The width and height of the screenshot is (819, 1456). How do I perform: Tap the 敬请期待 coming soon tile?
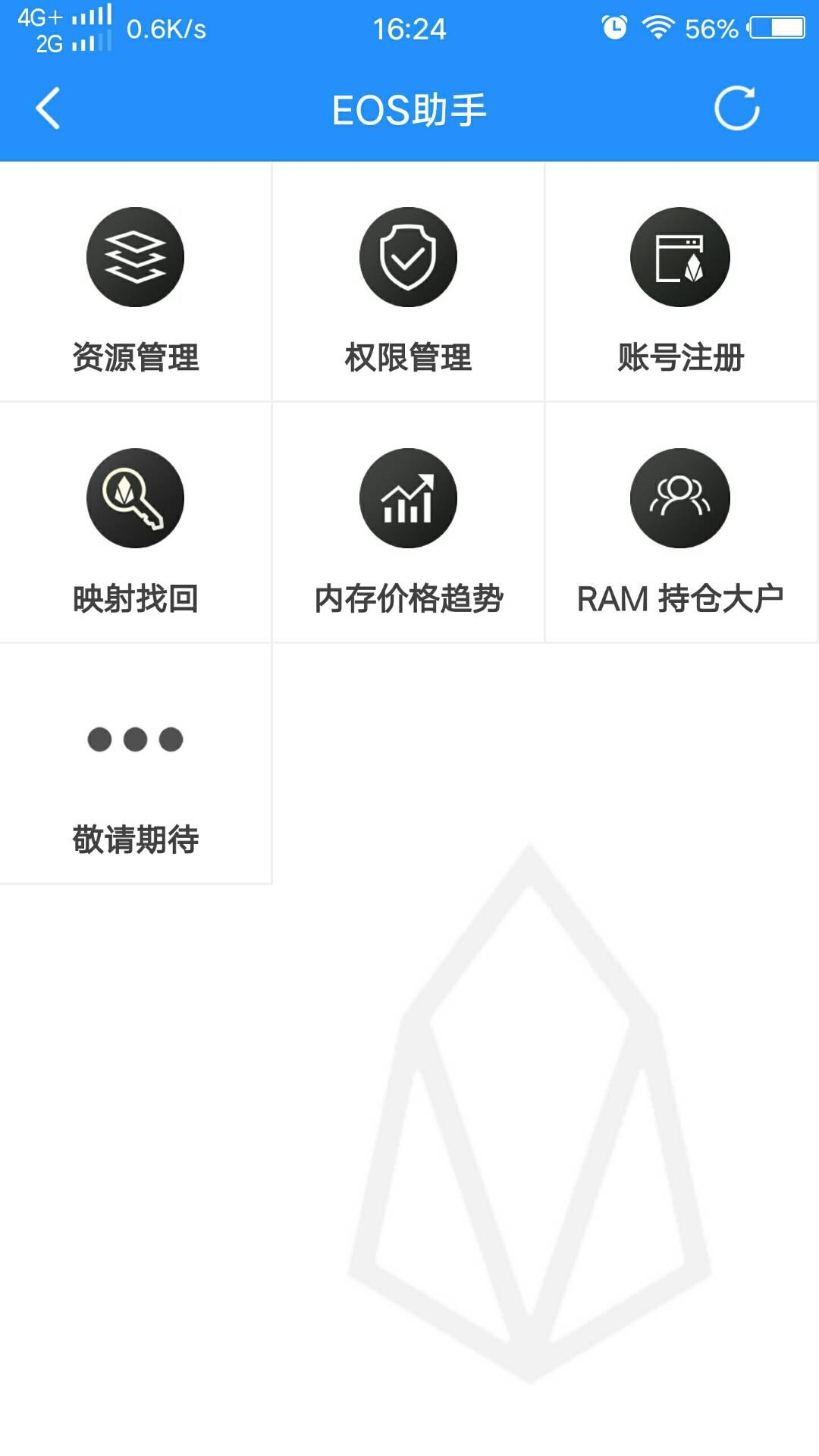136,764
